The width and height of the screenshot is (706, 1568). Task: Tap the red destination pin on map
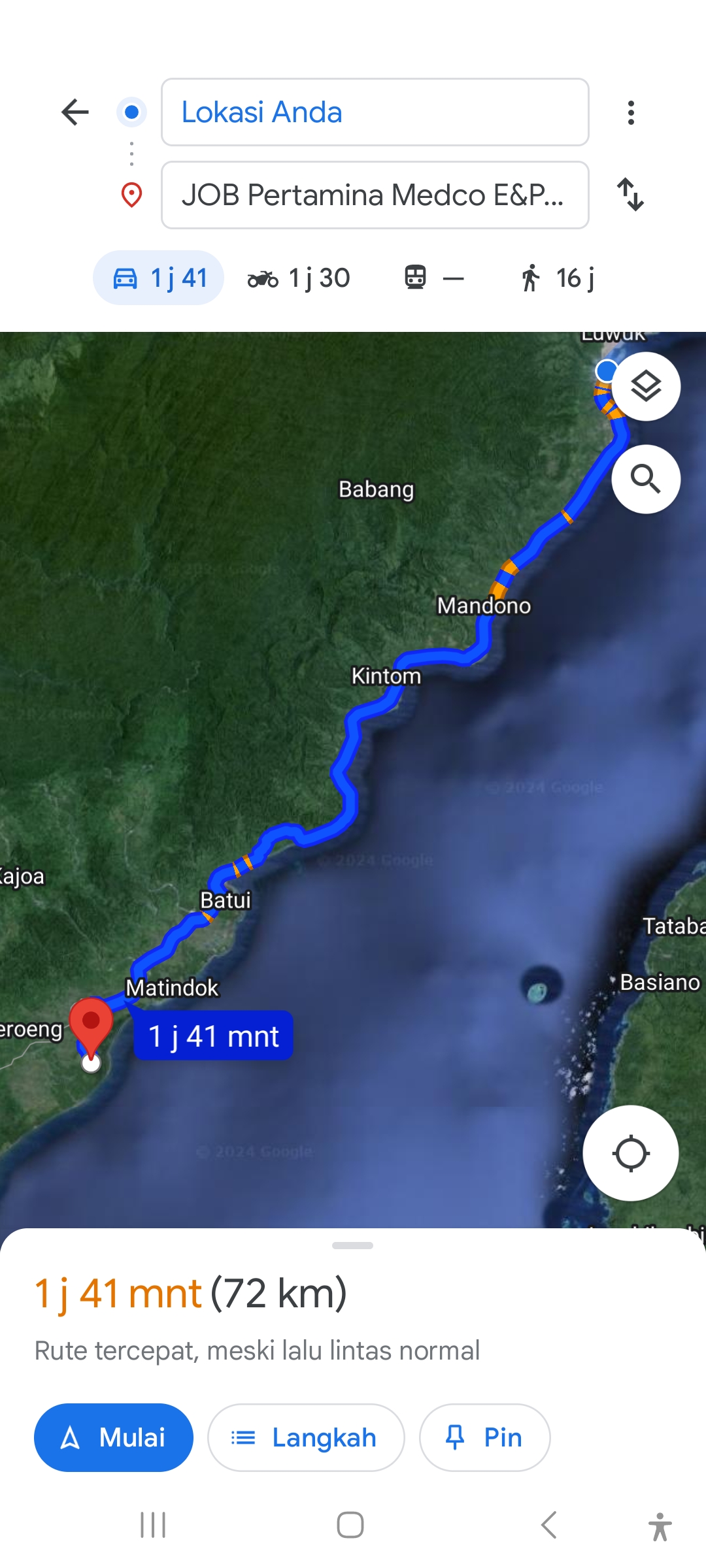[91, 1026]
